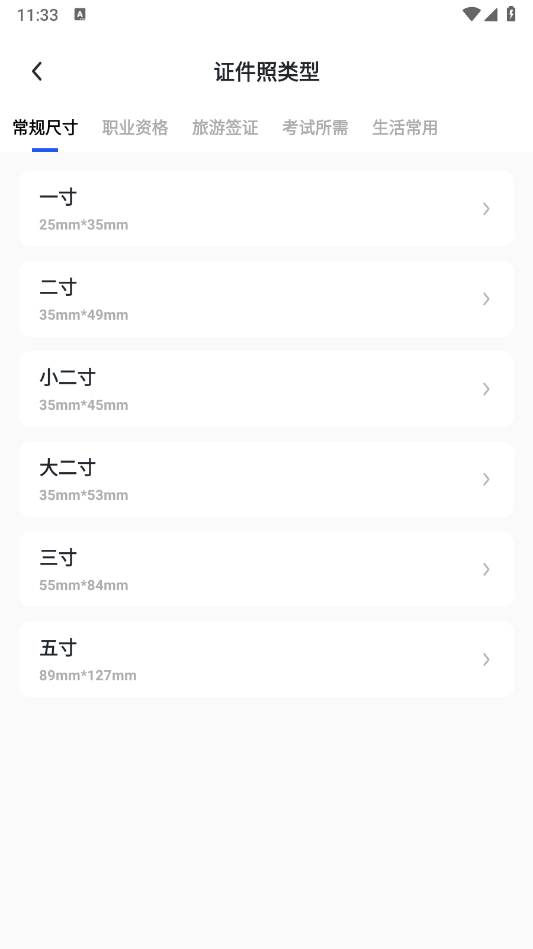
Task: Open the 五寸 89mm*127mm row
Action: pos(266,660)
